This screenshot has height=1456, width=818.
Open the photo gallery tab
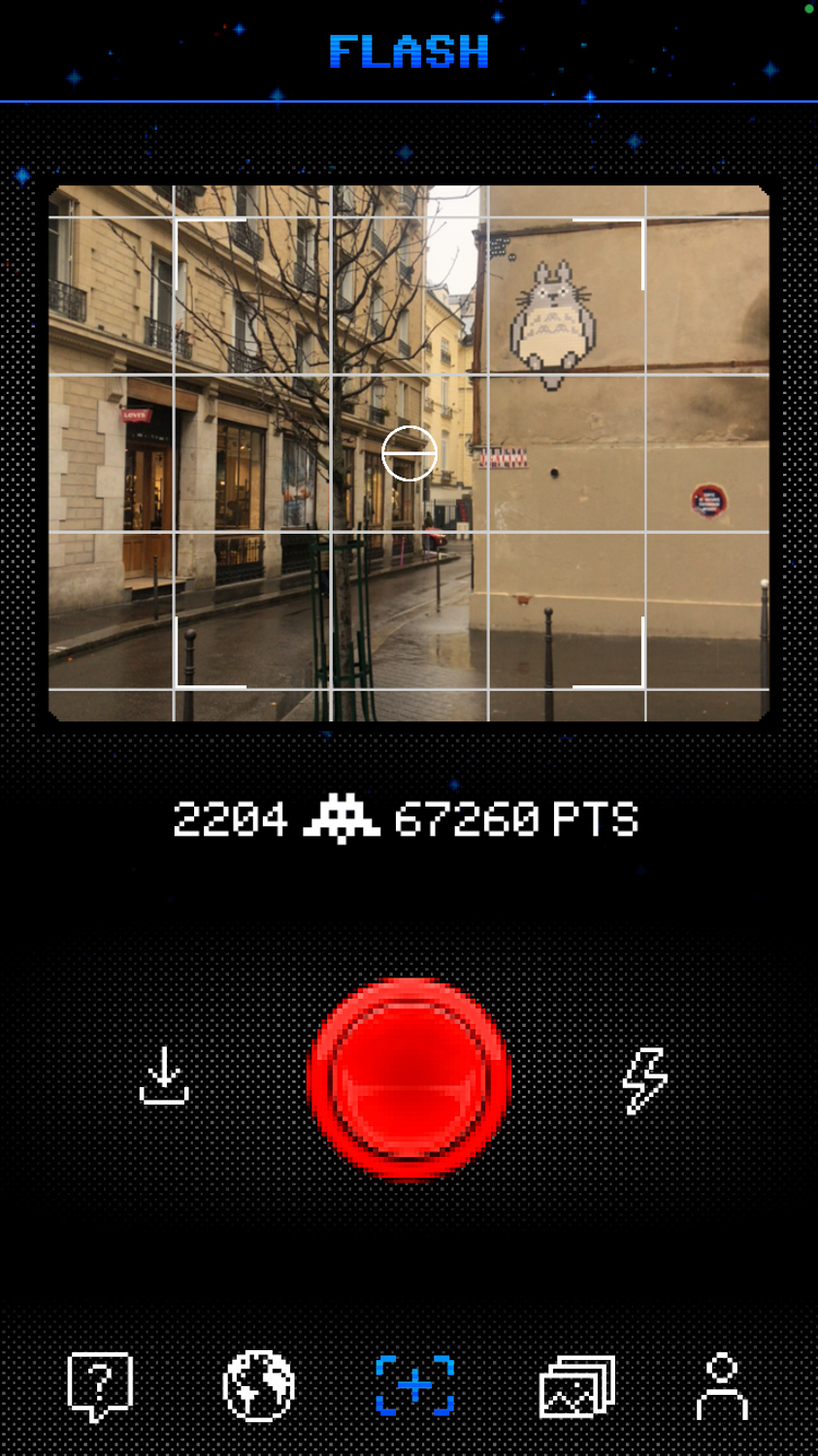click(576, 1386)
